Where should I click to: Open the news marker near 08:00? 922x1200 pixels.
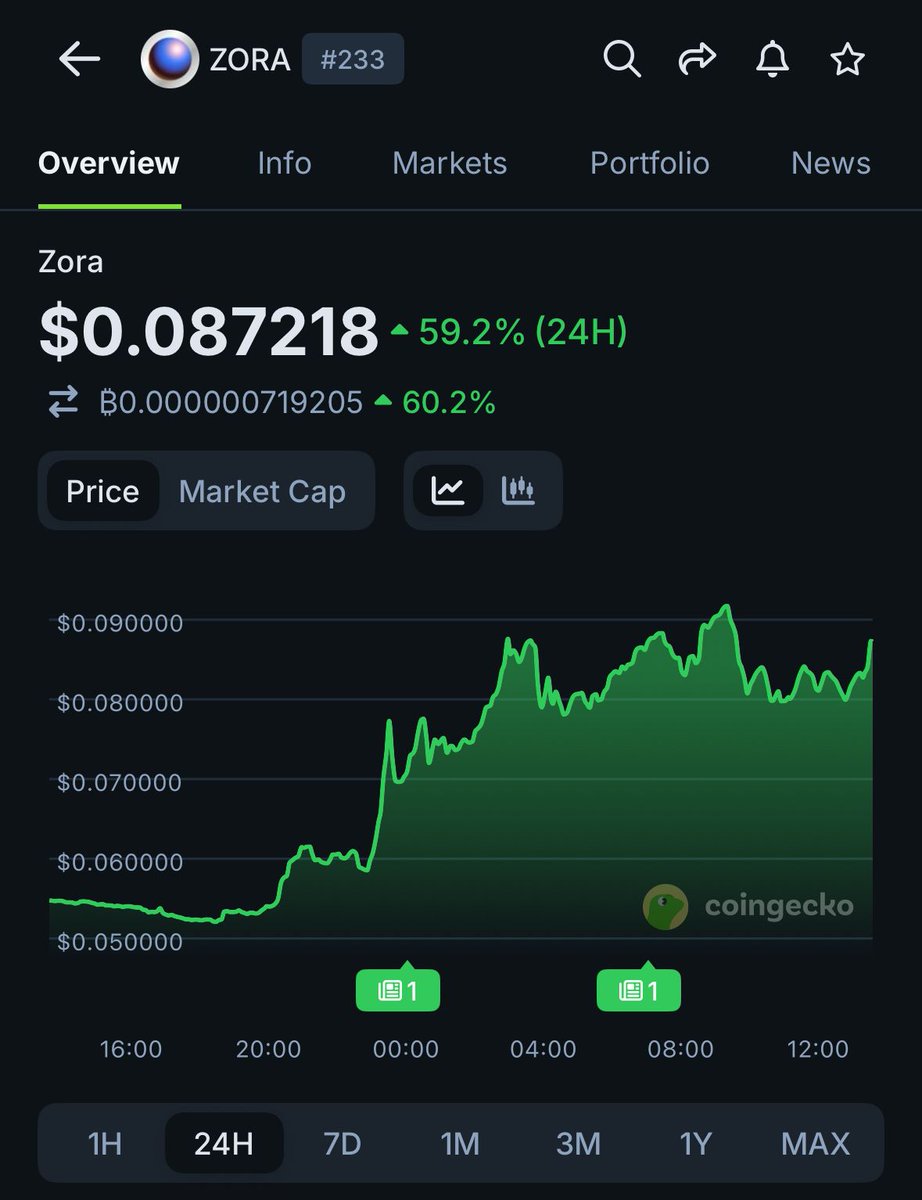638,991
